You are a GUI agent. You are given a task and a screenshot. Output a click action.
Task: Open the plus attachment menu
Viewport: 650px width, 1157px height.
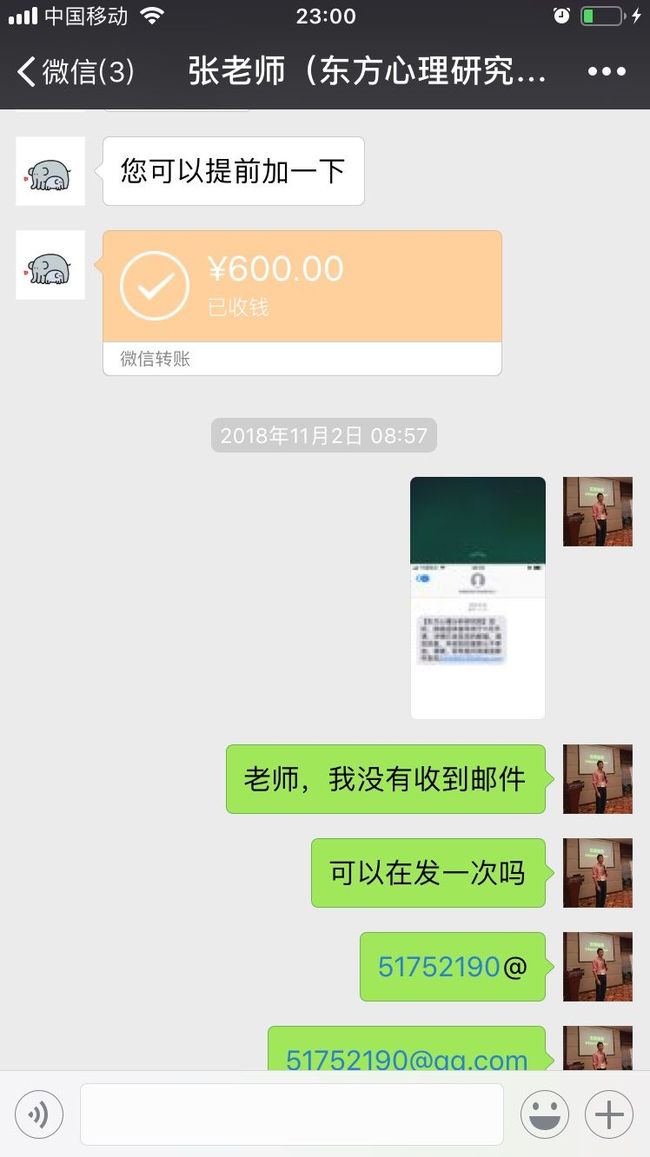pyautogui.click(x=609, y=1114)
